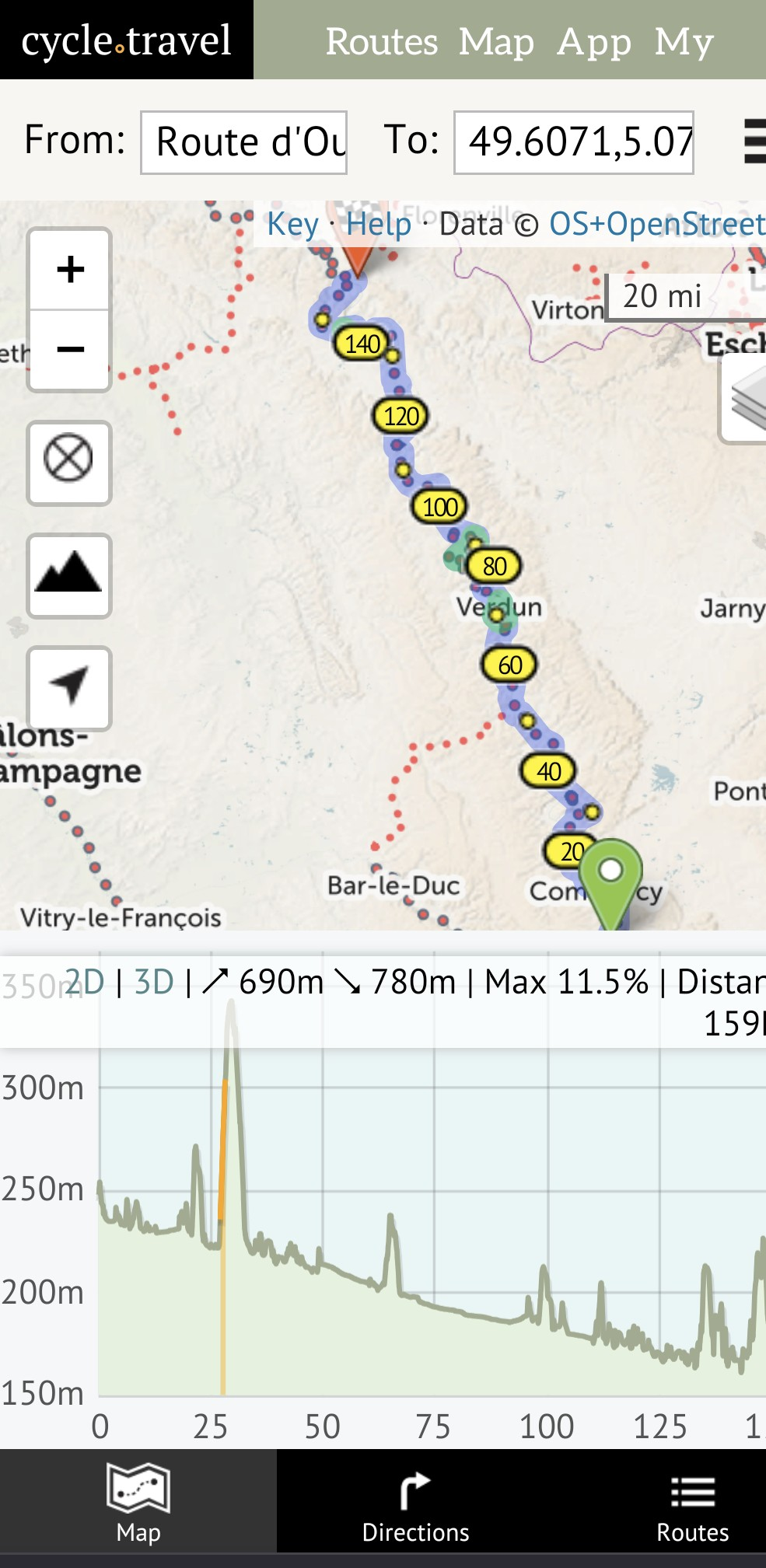Viewport: 766px width, 1568px height.
Task: Open the App link in the header
Action: (x=594, y=41)
